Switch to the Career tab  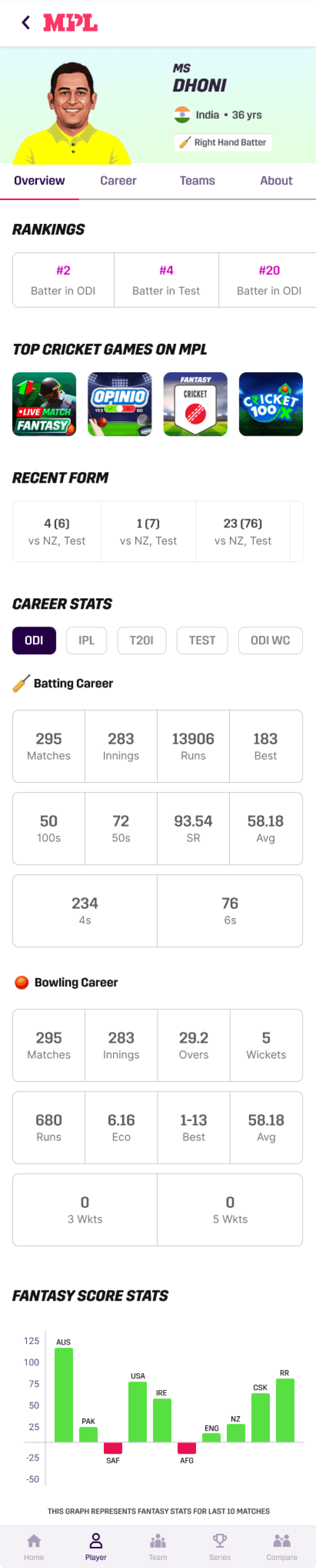pyautogui.click(x=118, y=181)
